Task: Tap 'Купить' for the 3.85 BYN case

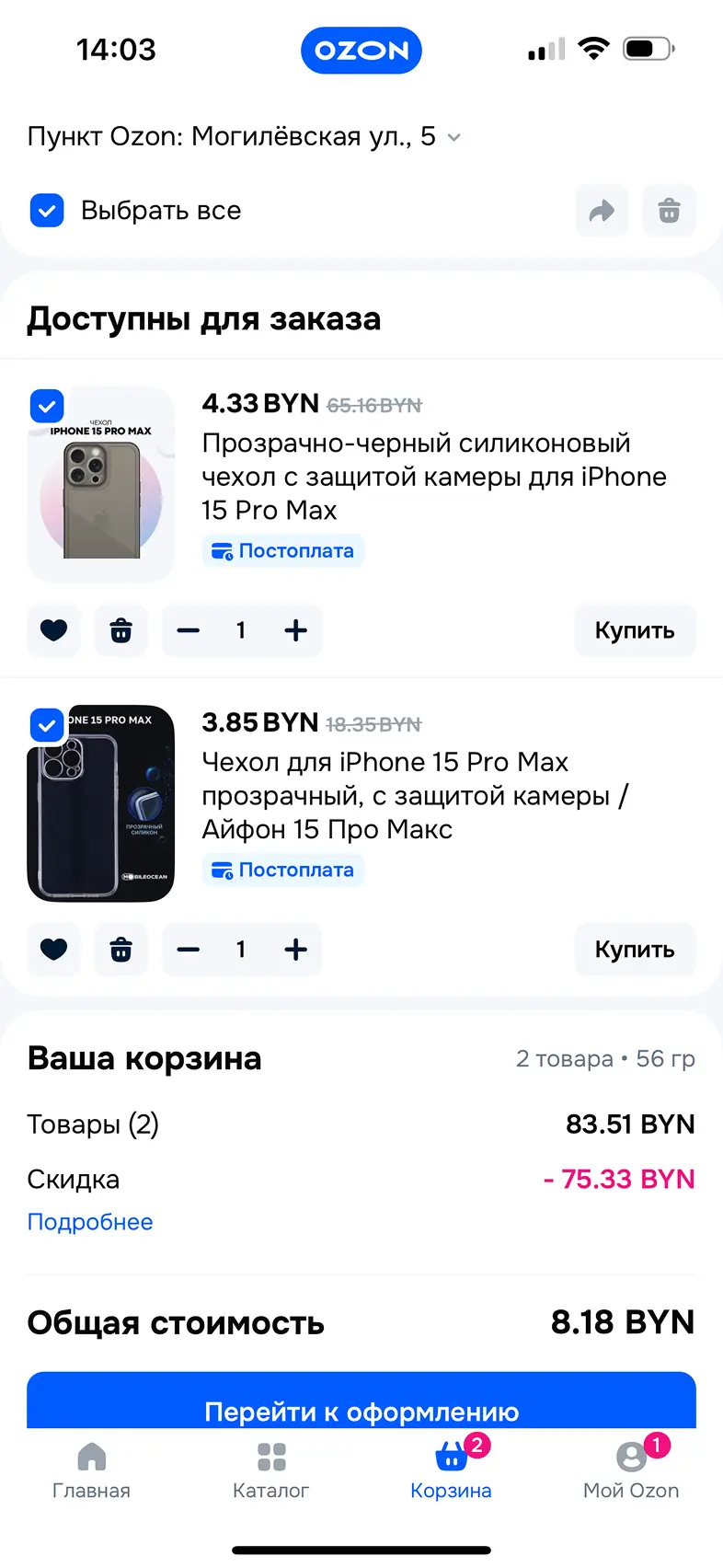Action: 635,950
